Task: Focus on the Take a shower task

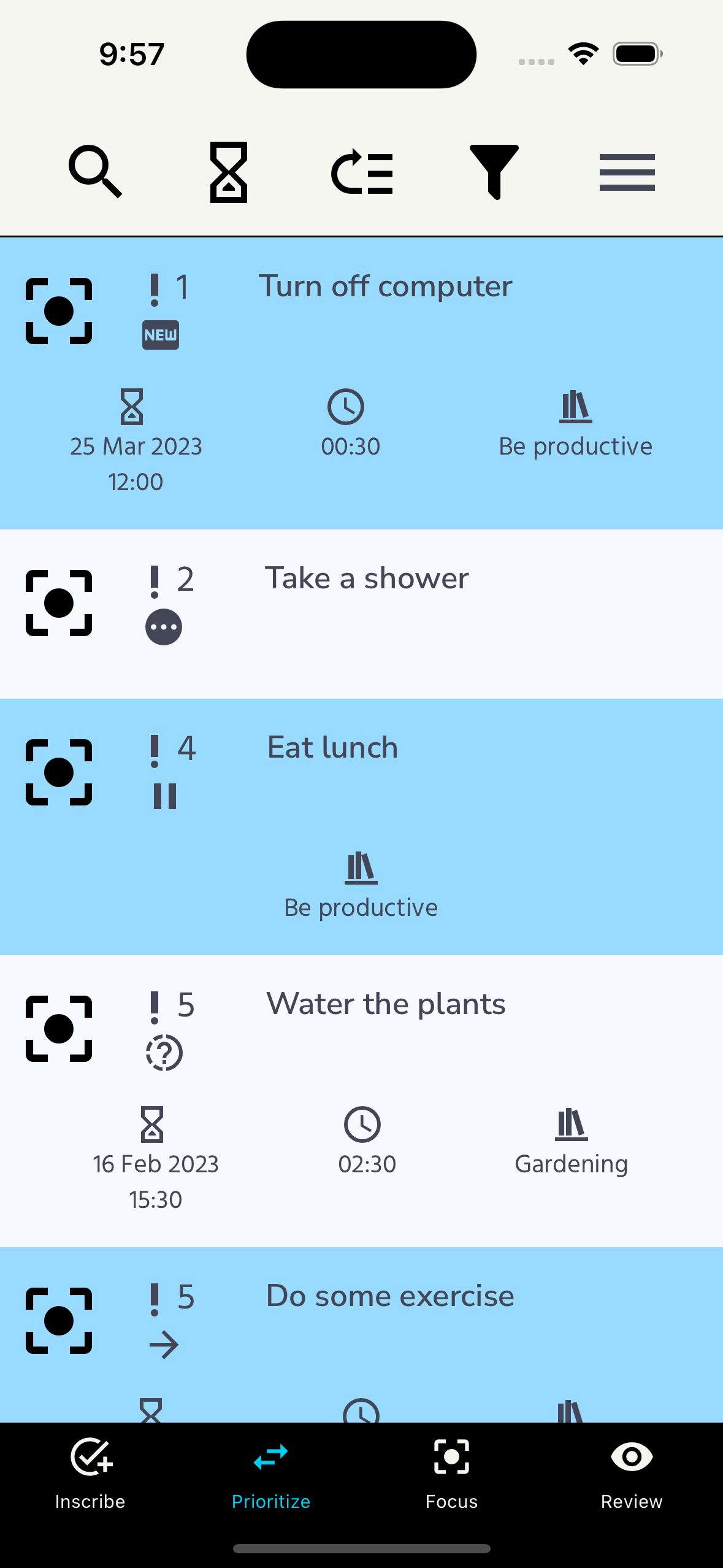Action: [59, 603]
